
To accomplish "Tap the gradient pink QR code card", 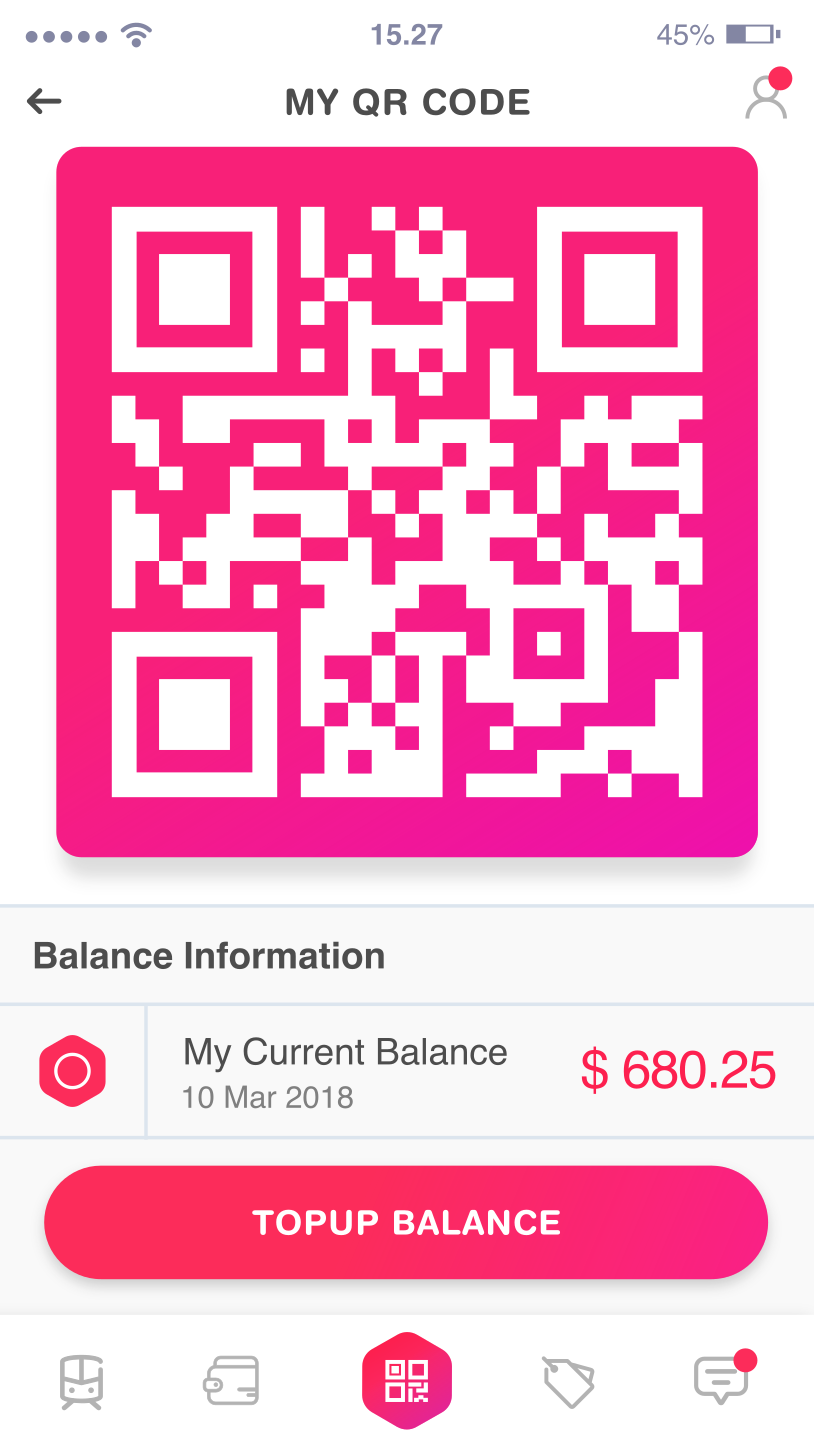I will click(406, 500).
